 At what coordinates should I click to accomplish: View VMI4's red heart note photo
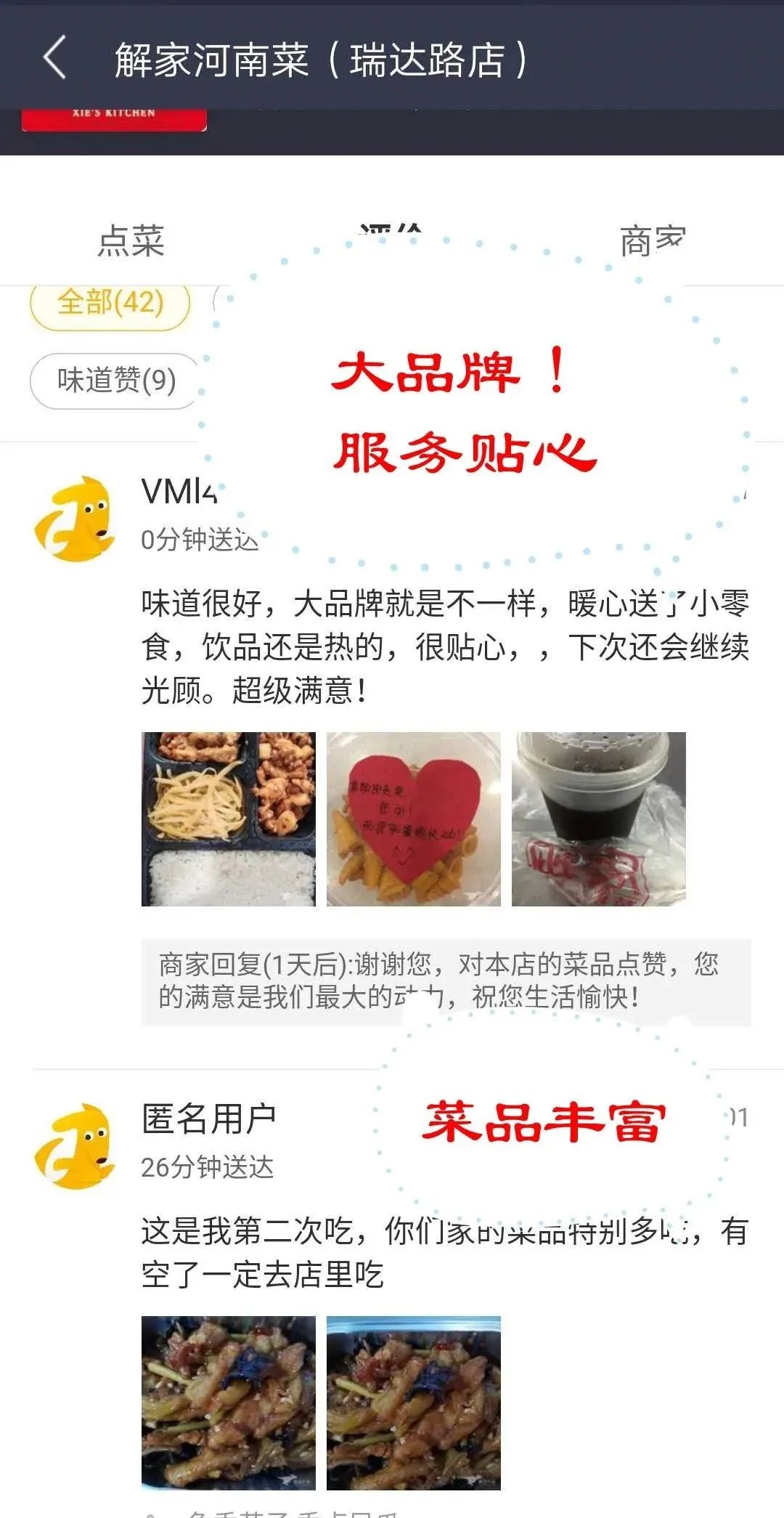pyautogui.click(x=414, y=819)
